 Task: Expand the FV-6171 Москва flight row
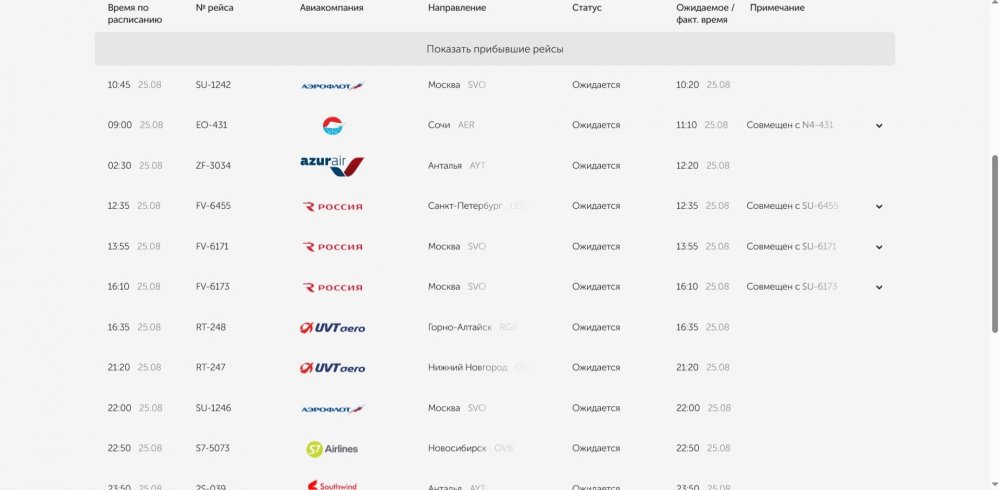pos(879,247)
